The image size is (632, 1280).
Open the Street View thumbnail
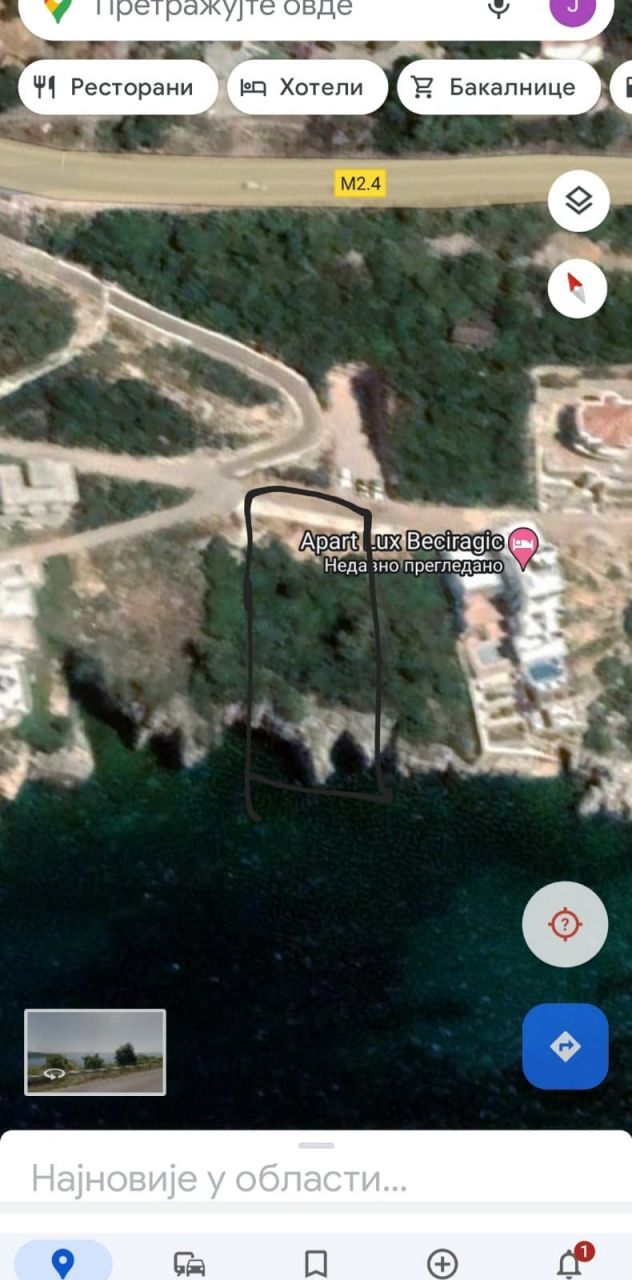[95, 1052]
